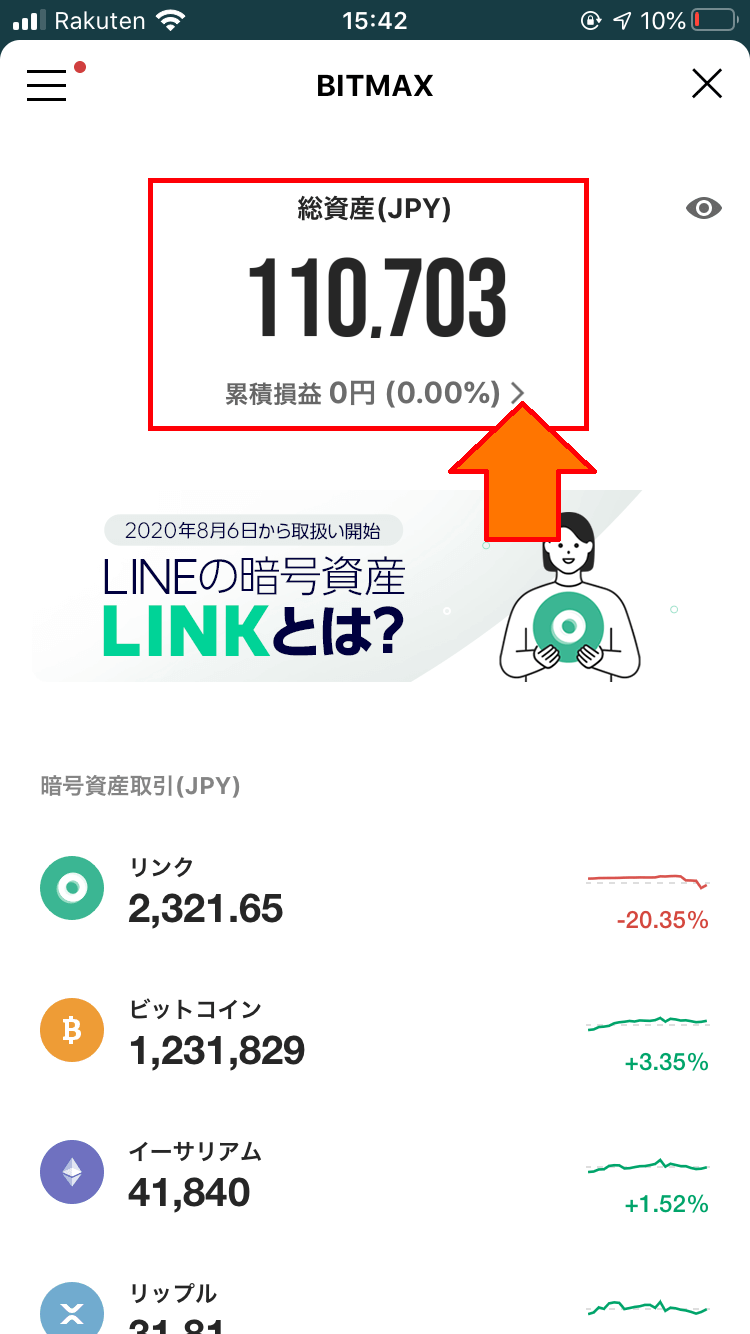Close the BITMAX screen
Screen dimensions: 750x1334
click(706, 86)
